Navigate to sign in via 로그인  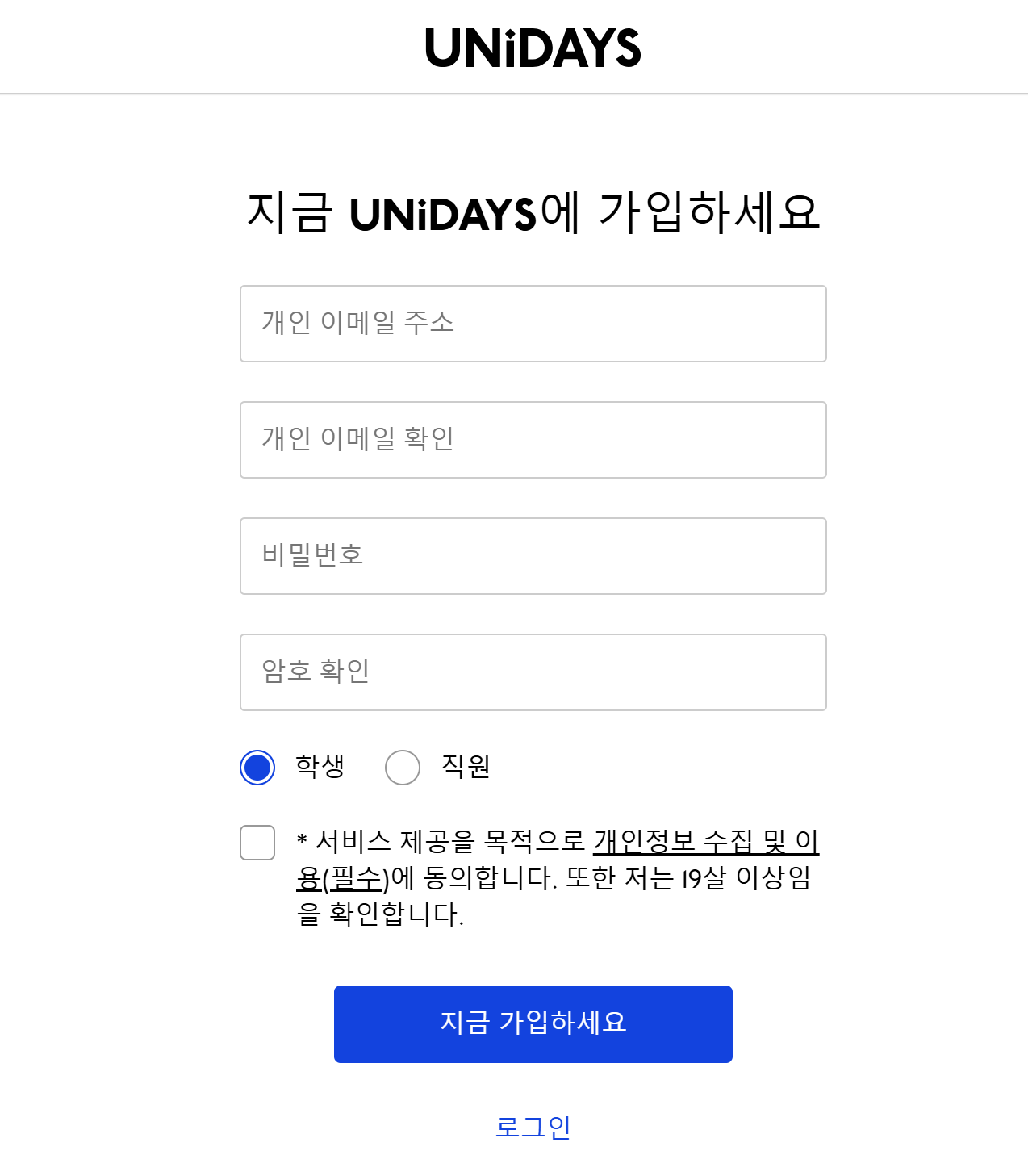tap(533, 1127)
